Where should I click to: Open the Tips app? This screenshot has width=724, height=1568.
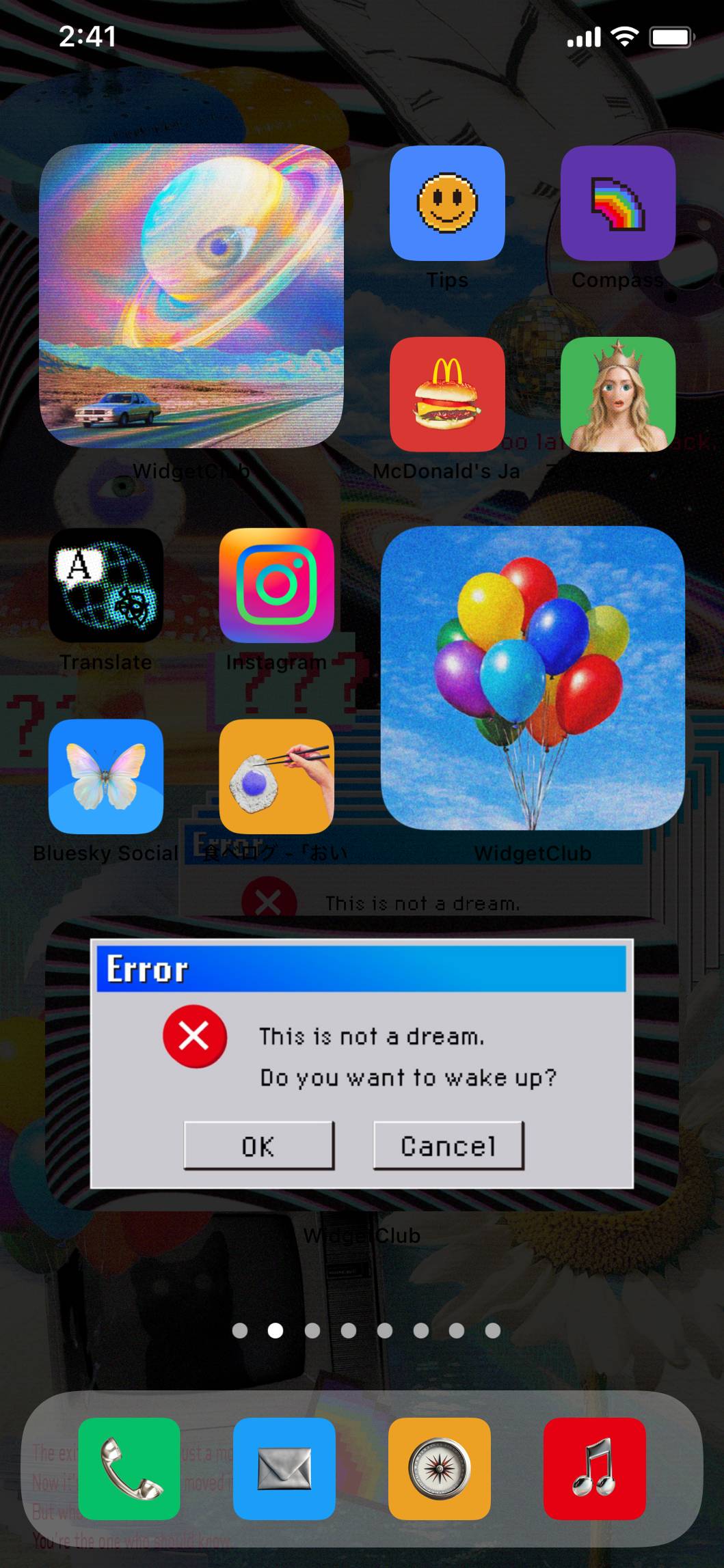tap(447, 203)
